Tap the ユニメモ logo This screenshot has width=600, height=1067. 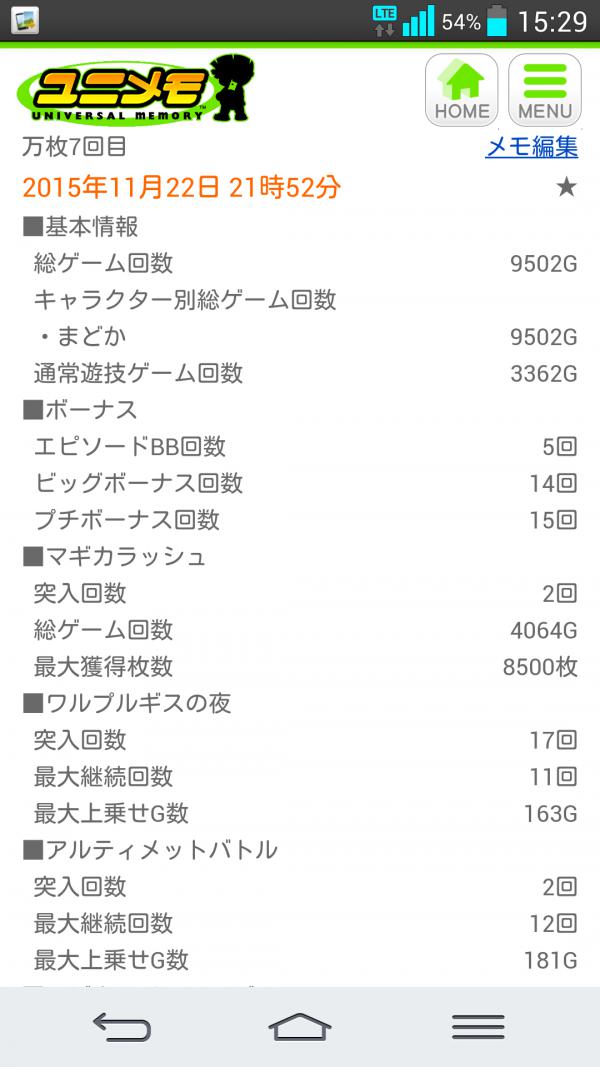(x=136, y=88)
